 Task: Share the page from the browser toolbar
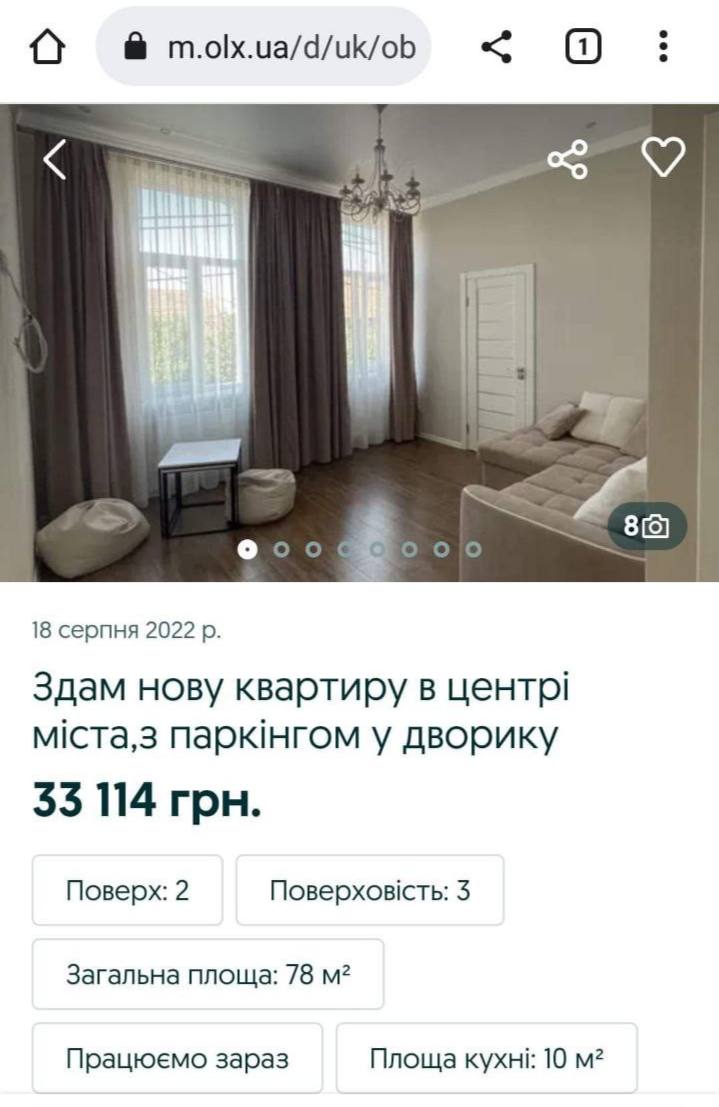(x=496, y=47)
